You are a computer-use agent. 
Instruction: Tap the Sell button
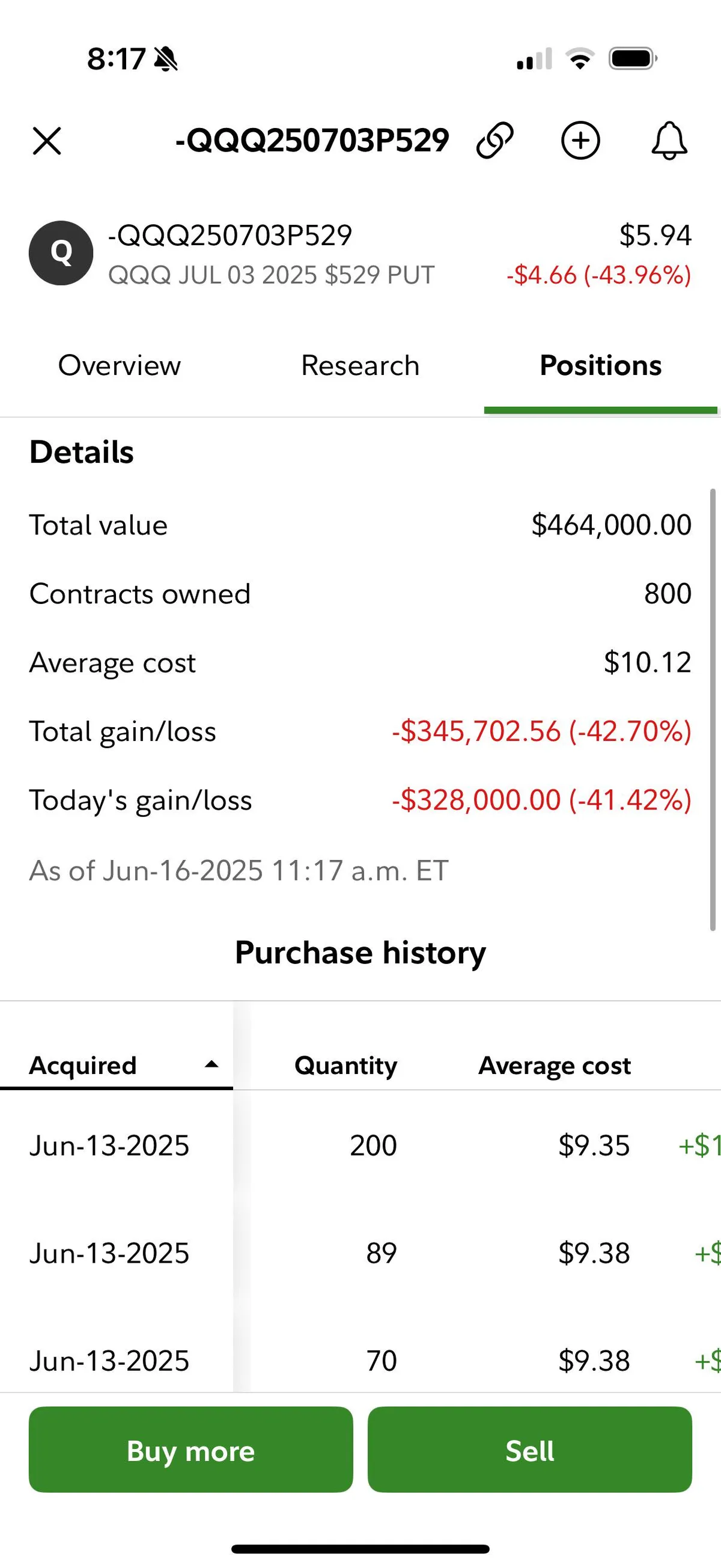coord(529,1451)
